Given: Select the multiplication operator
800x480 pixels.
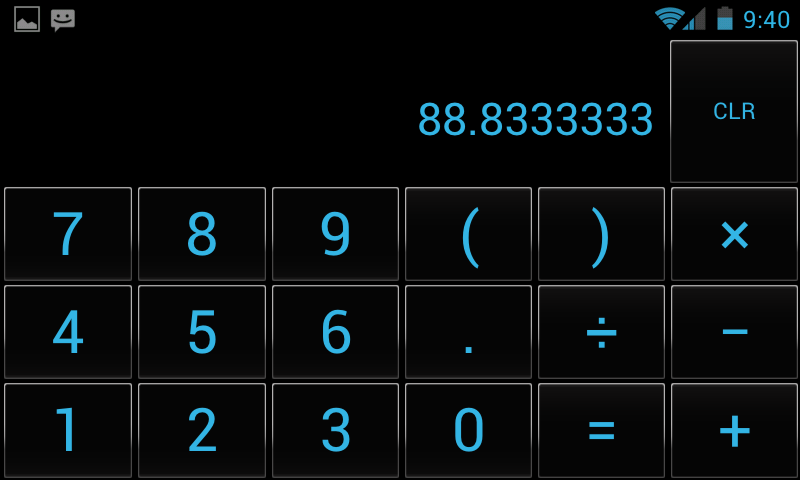Looking at the screenshot, I should (x=734, y=234).
